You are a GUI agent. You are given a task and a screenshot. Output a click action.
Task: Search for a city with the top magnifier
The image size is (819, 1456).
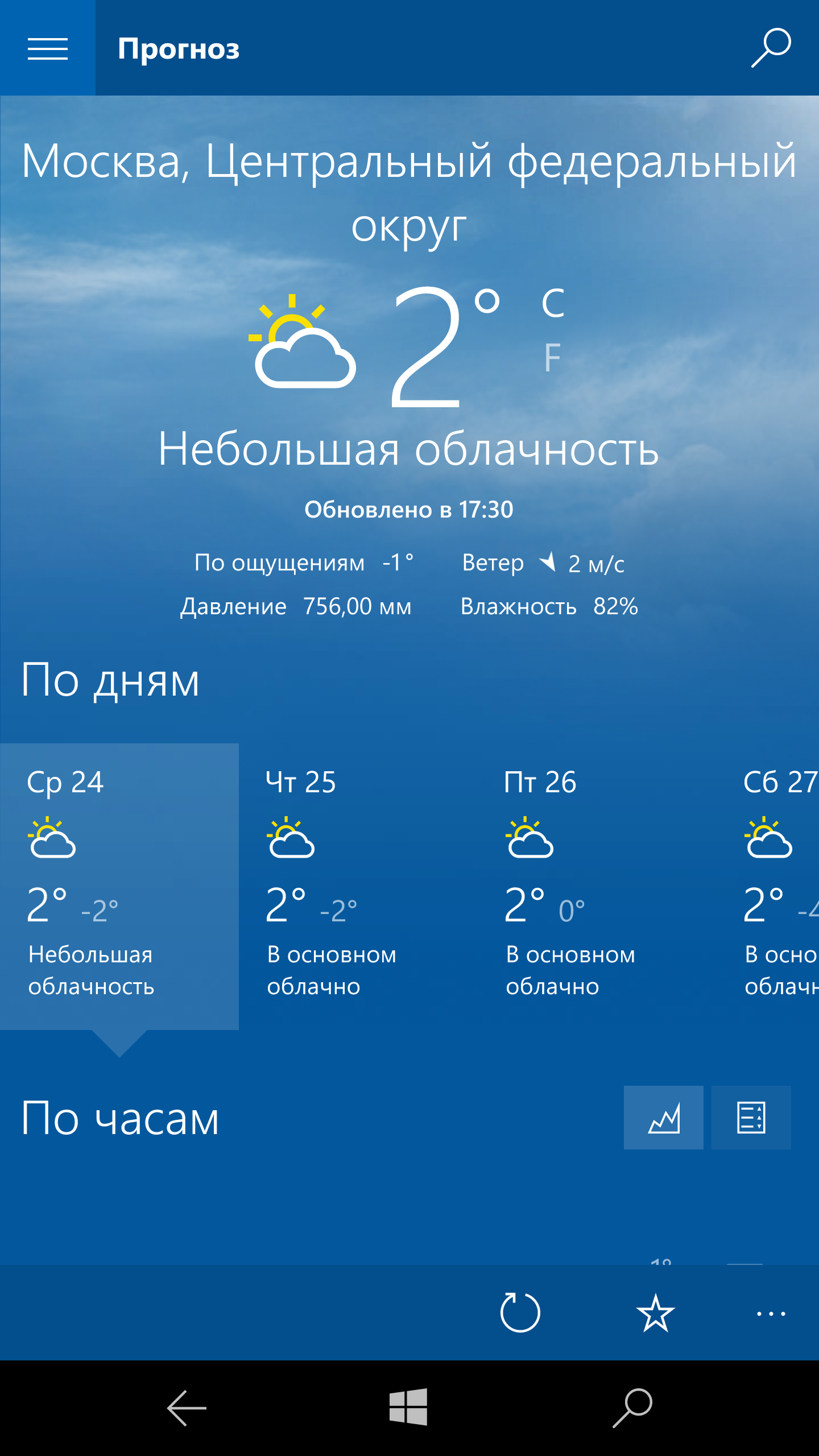pyautogui.click(x=771, y=48)
